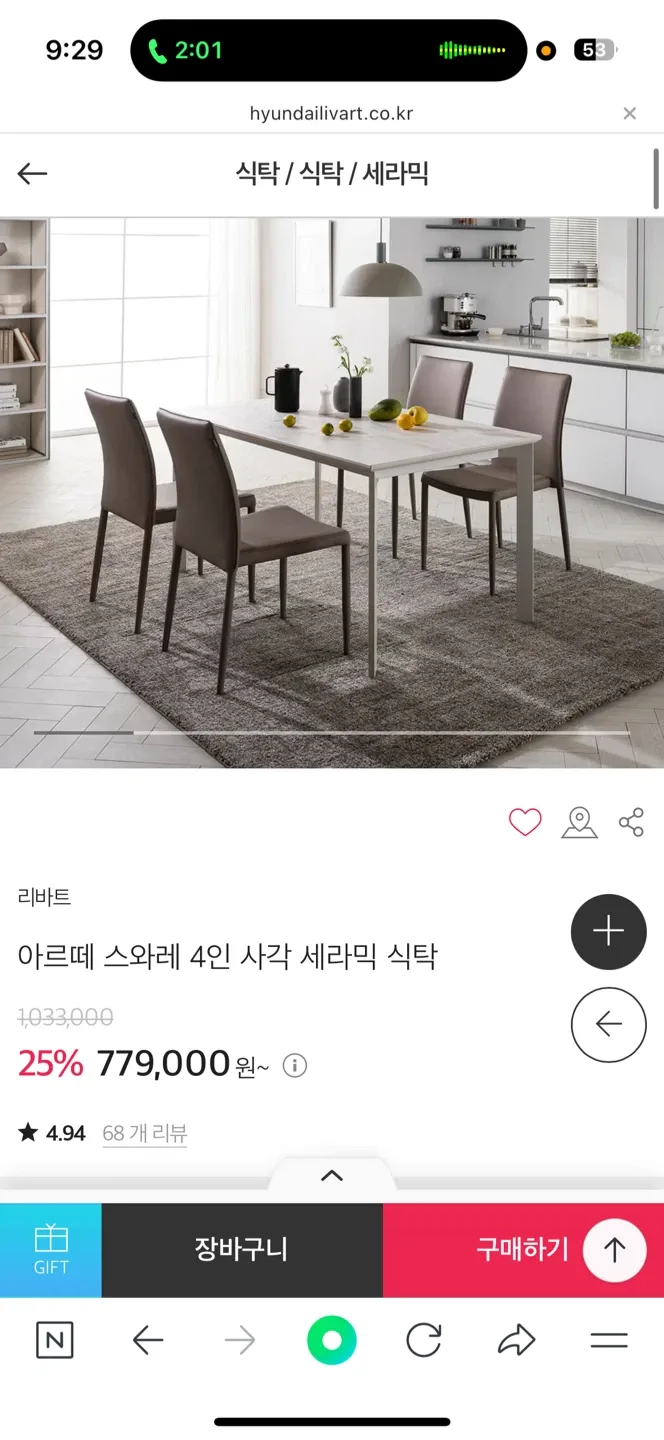The image size is (664, 1440).
Task: Reload the current page
Action: click(x=424, y=1340)
